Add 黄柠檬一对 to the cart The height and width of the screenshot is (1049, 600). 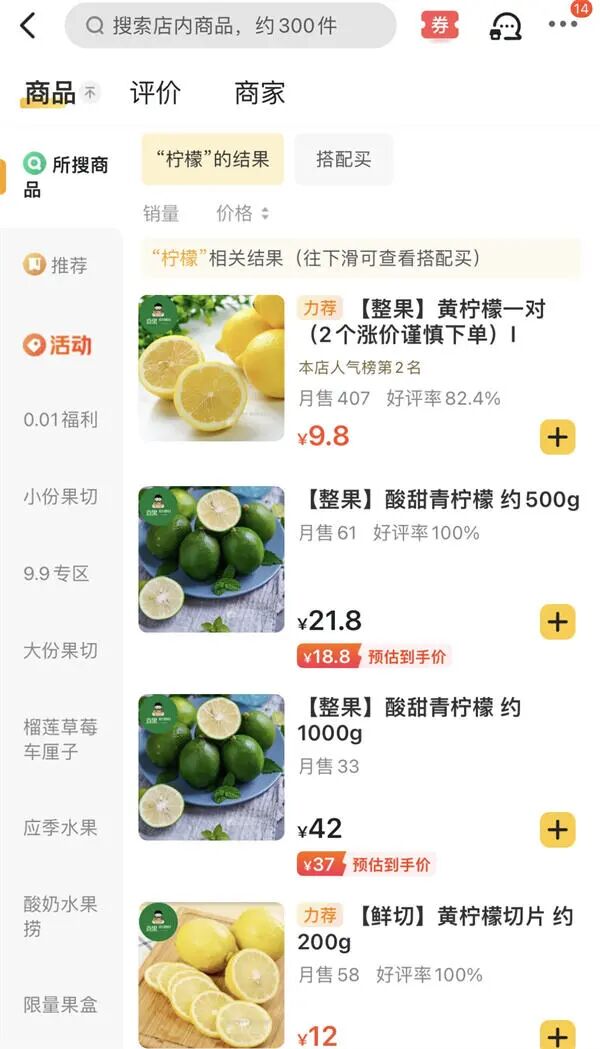557,437
